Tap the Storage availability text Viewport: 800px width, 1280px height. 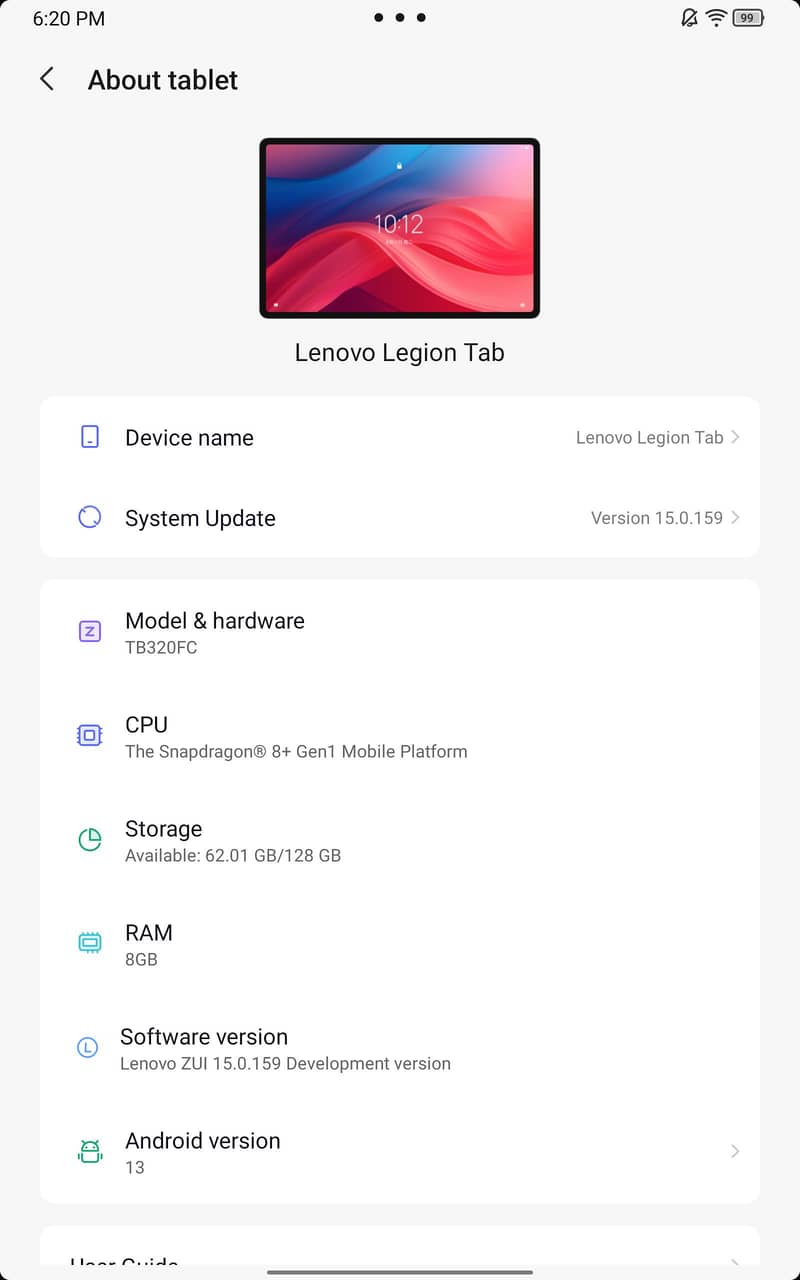[x=232, y=855]
